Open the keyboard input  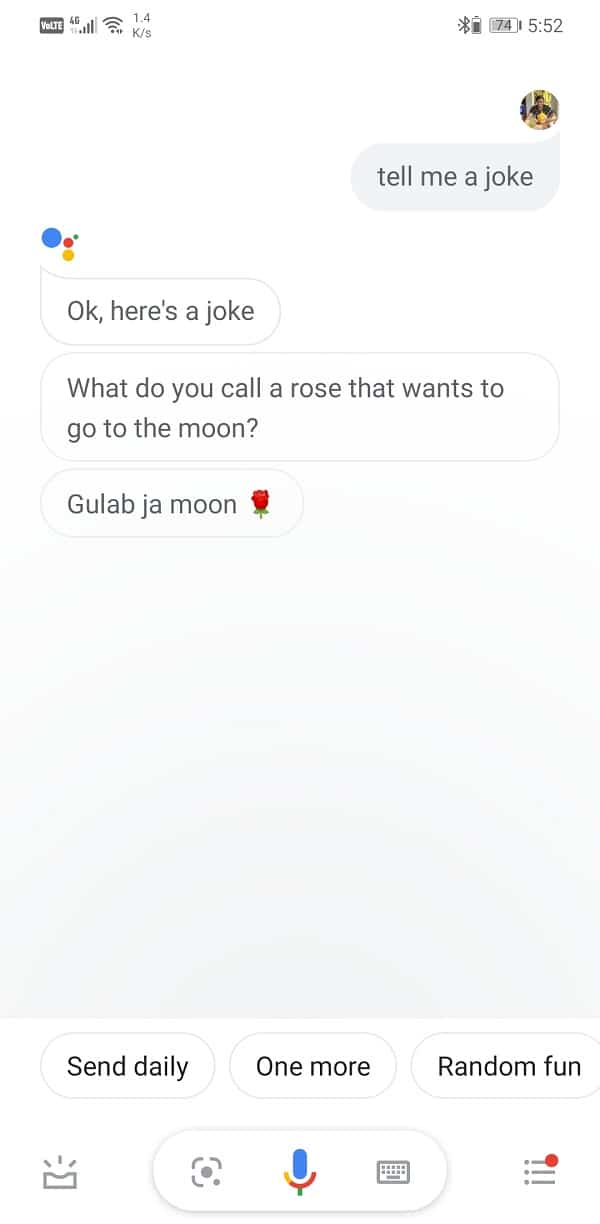(393, 1171)
